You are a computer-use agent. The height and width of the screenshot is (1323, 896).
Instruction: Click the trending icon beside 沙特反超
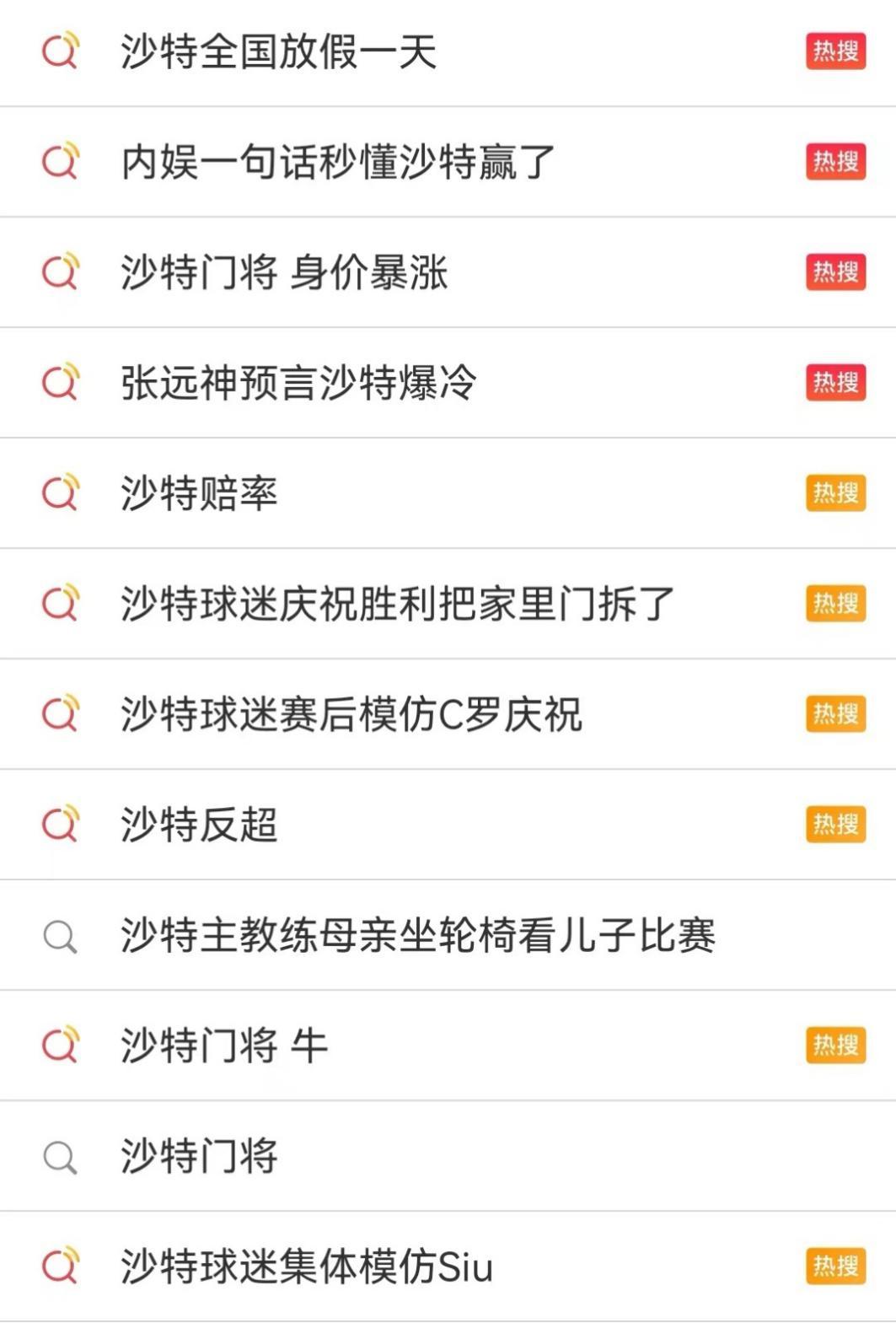[x=61, y=824]
